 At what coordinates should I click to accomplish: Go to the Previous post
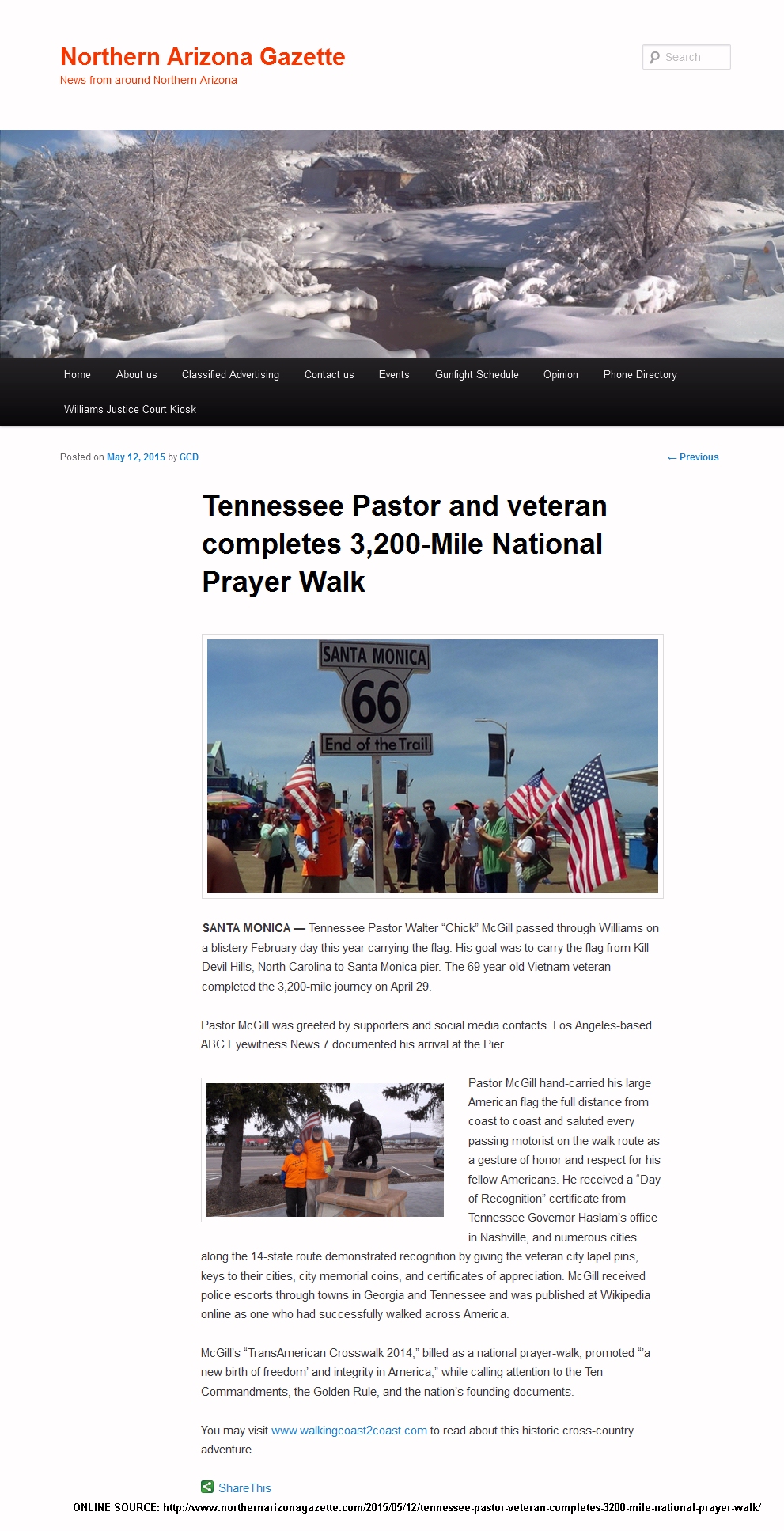[x=693, y=457]
